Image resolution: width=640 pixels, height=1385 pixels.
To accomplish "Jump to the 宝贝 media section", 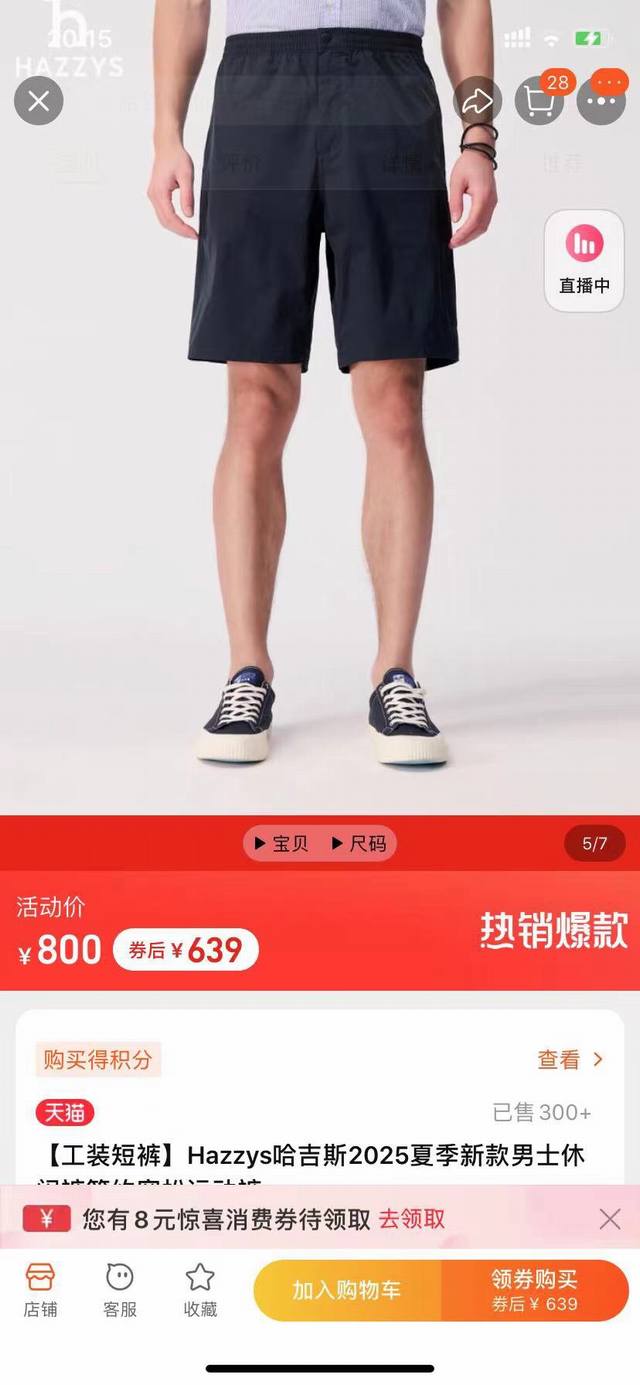I will [x=282, y=844].
